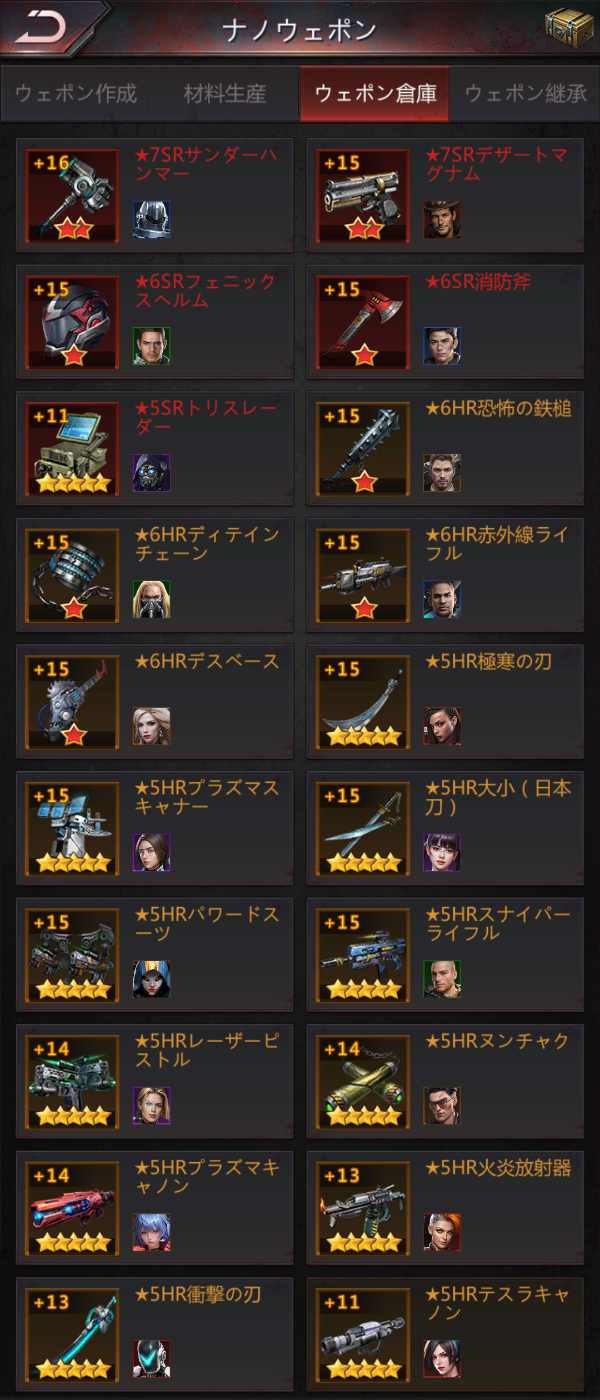Select the ★6SRフェニックスヘルム card
The height and width of the screenshot is (1400, 600).
155,321
